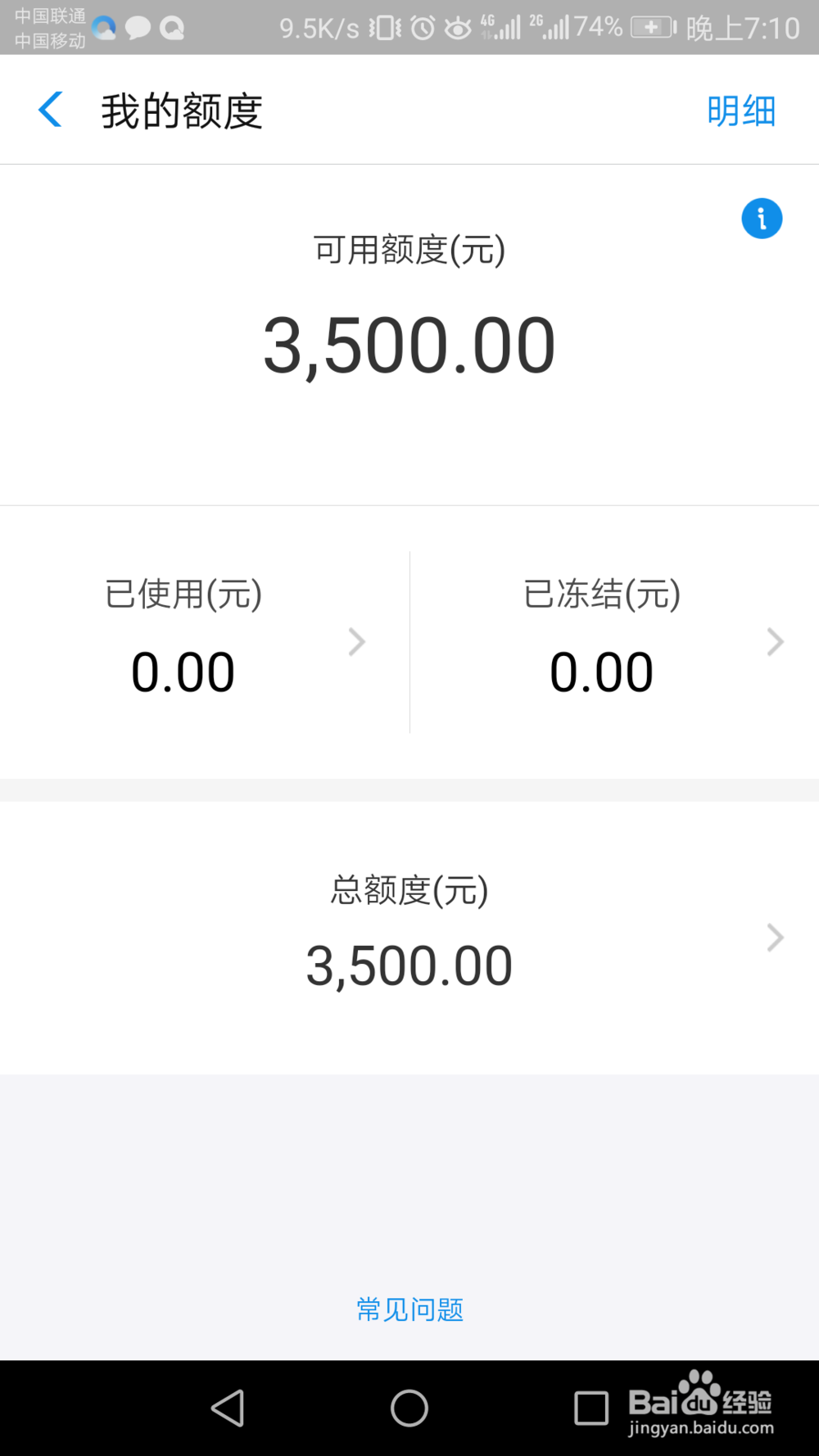Image resolution: width=819 pixels, height=1456 pixels.
Task: Open notification shade messenger chat icon
Action: coord(138,27)
